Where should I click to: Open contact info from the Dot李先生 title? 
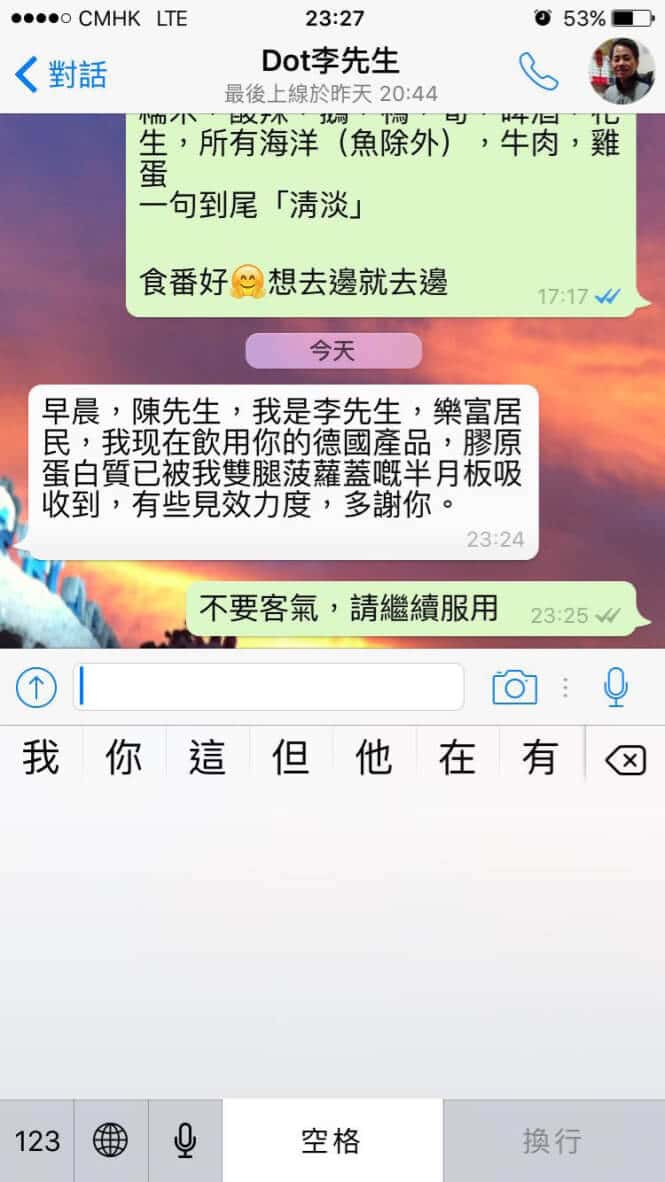(330, 62)
